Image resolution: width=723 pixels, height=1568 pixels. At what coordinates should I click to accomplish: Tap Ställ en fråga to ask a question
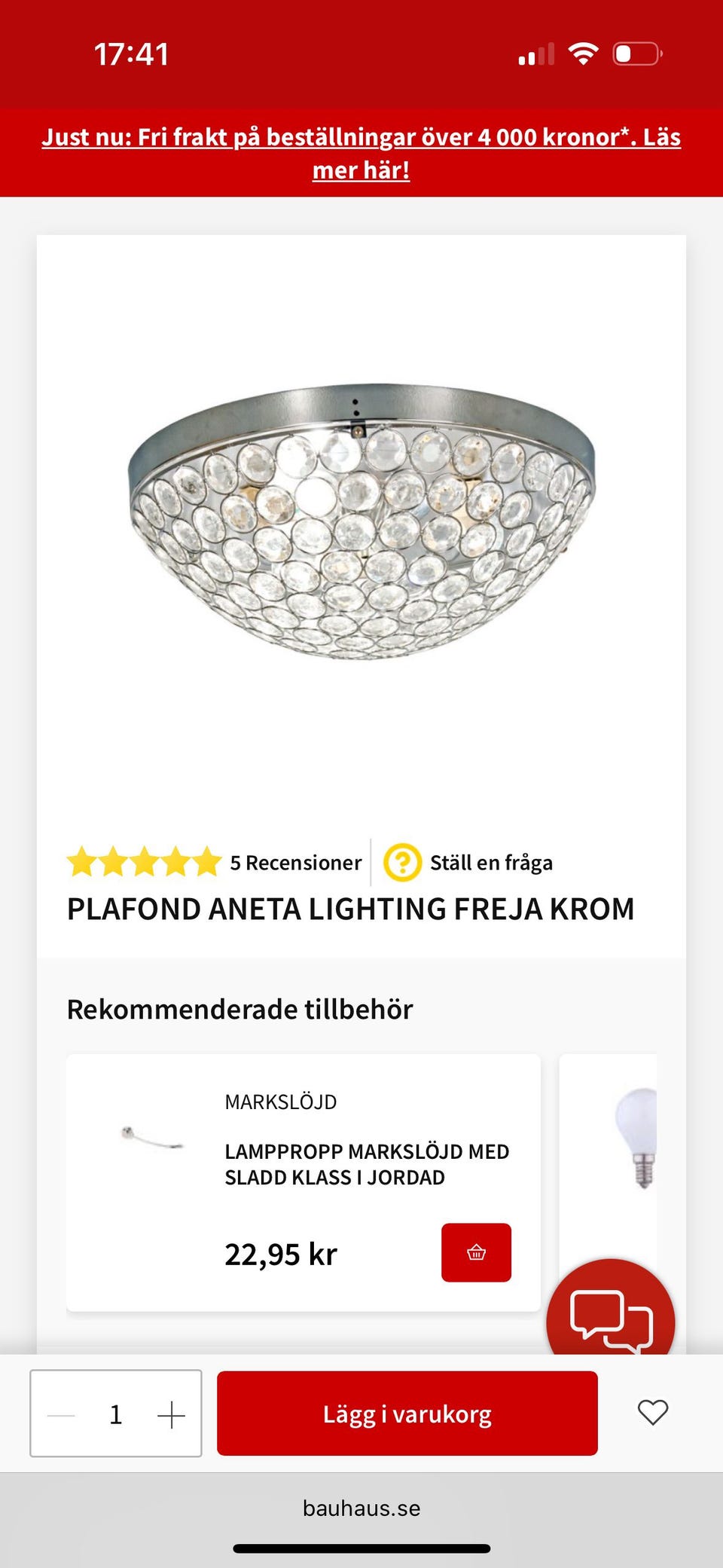[x=490, y=863]
